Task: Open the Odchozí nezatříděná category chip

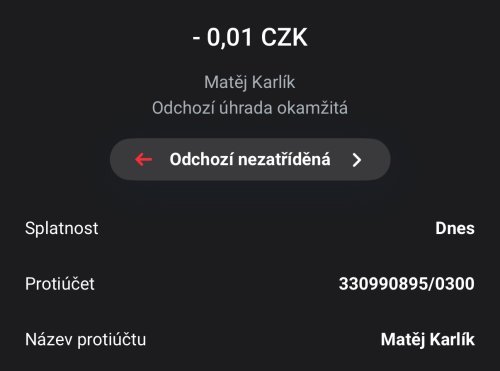Action: [250, 160]
